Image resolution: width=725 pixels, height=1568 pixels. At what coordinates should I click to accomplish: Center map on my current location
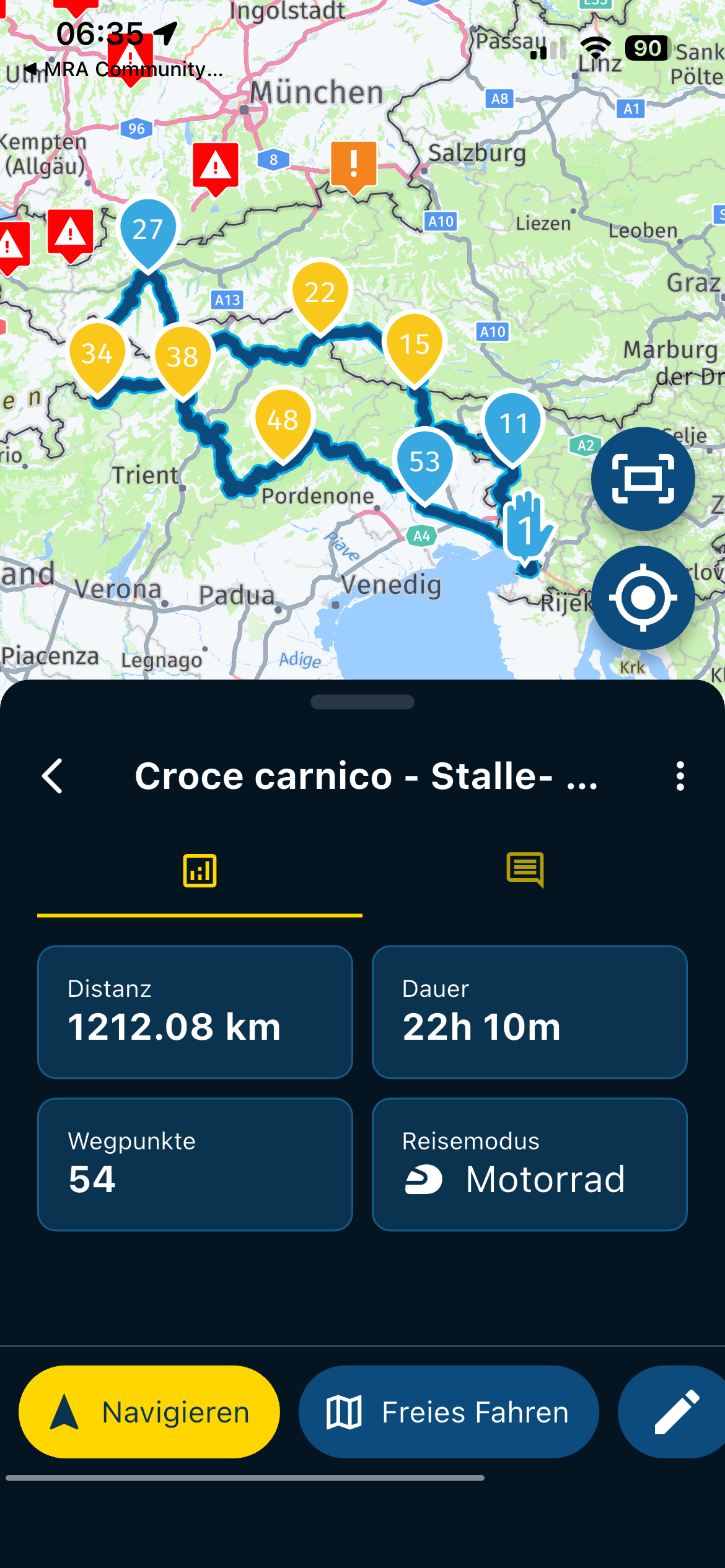(643, 598)
